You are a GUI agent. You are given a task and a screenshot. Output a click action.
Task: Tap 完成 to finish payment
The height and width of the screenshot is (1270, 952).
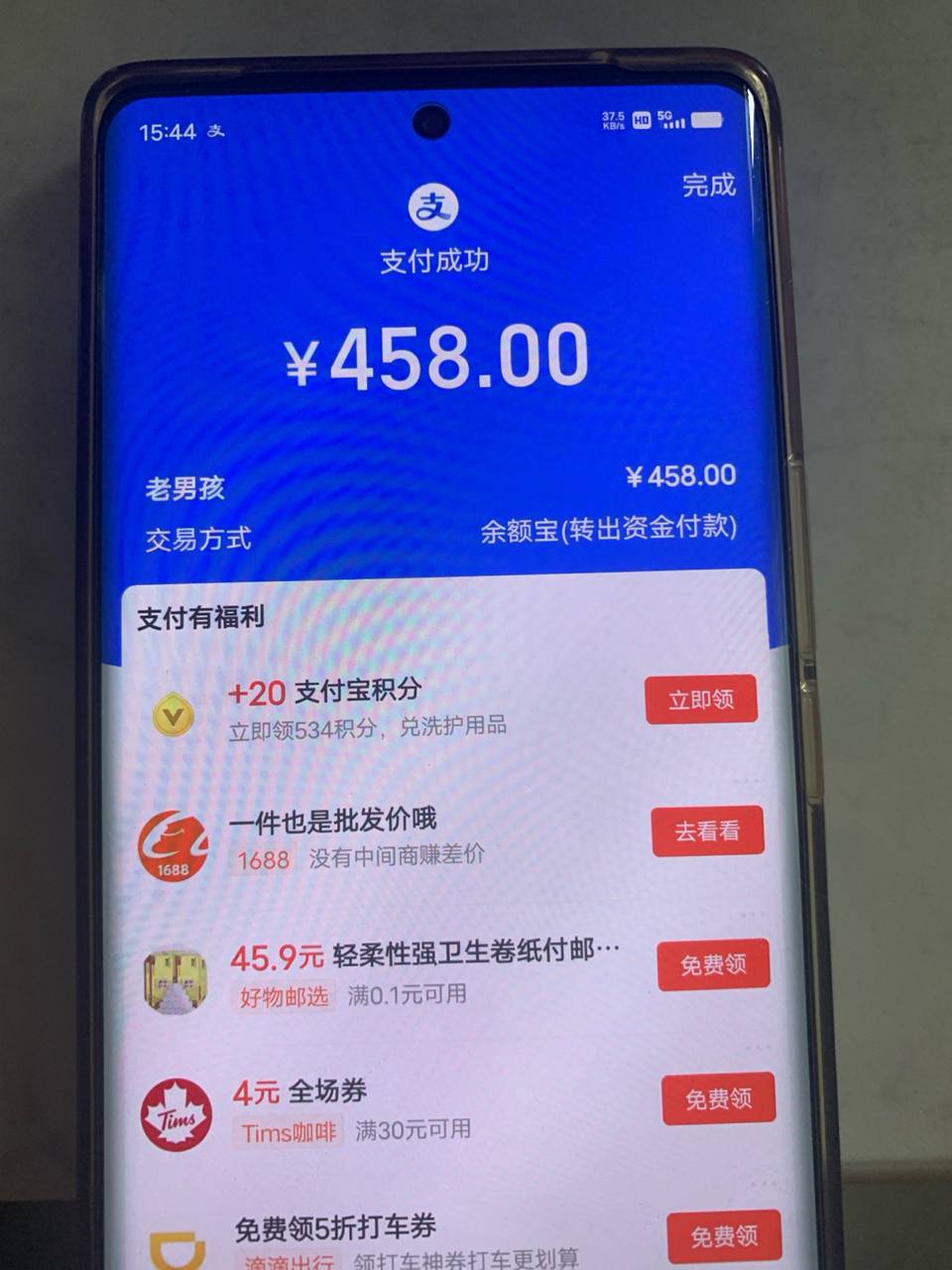click(708, 186)
